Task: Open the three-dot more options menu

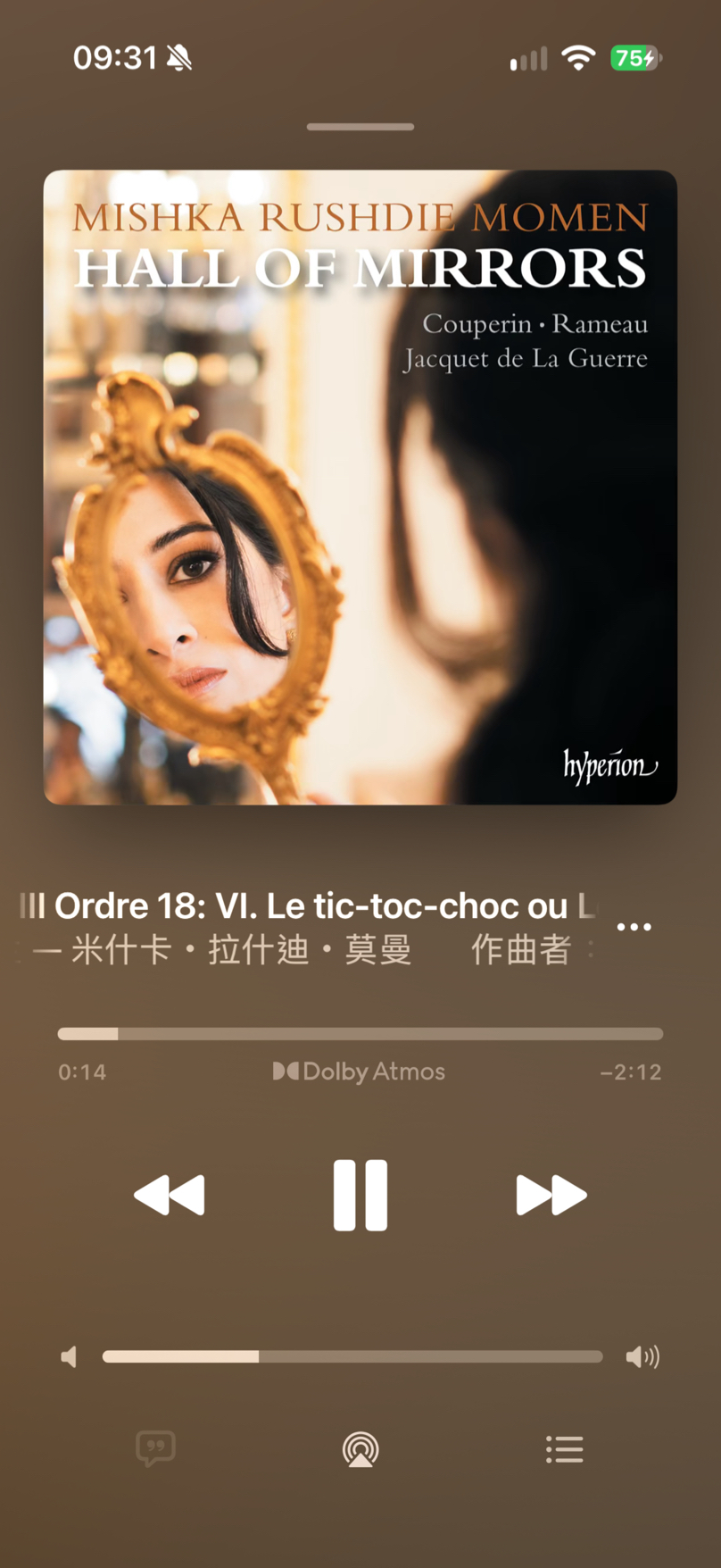Action: click(634, 927)
